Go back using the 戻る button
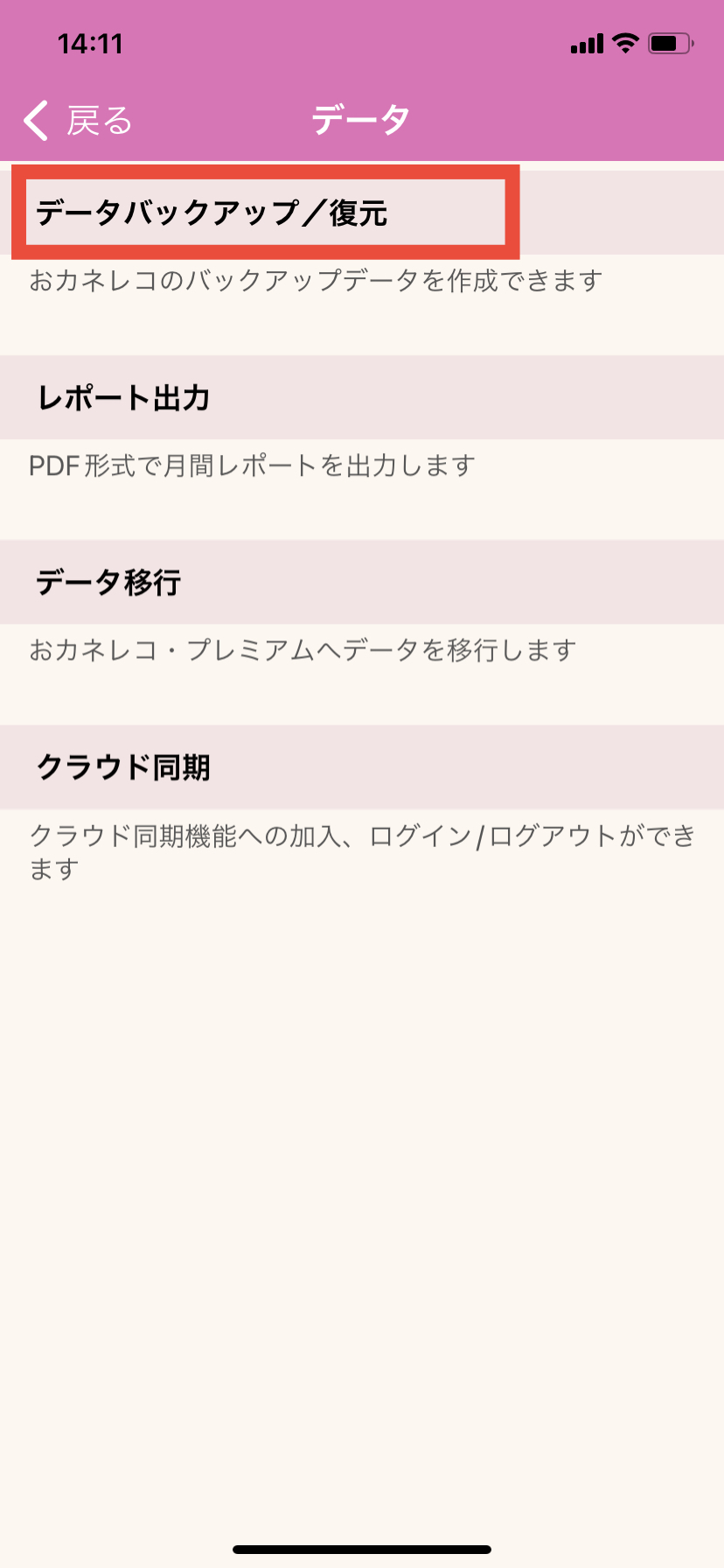This screenshot has height=1568, width=724. pyautogui.click(x=77, y=120)
